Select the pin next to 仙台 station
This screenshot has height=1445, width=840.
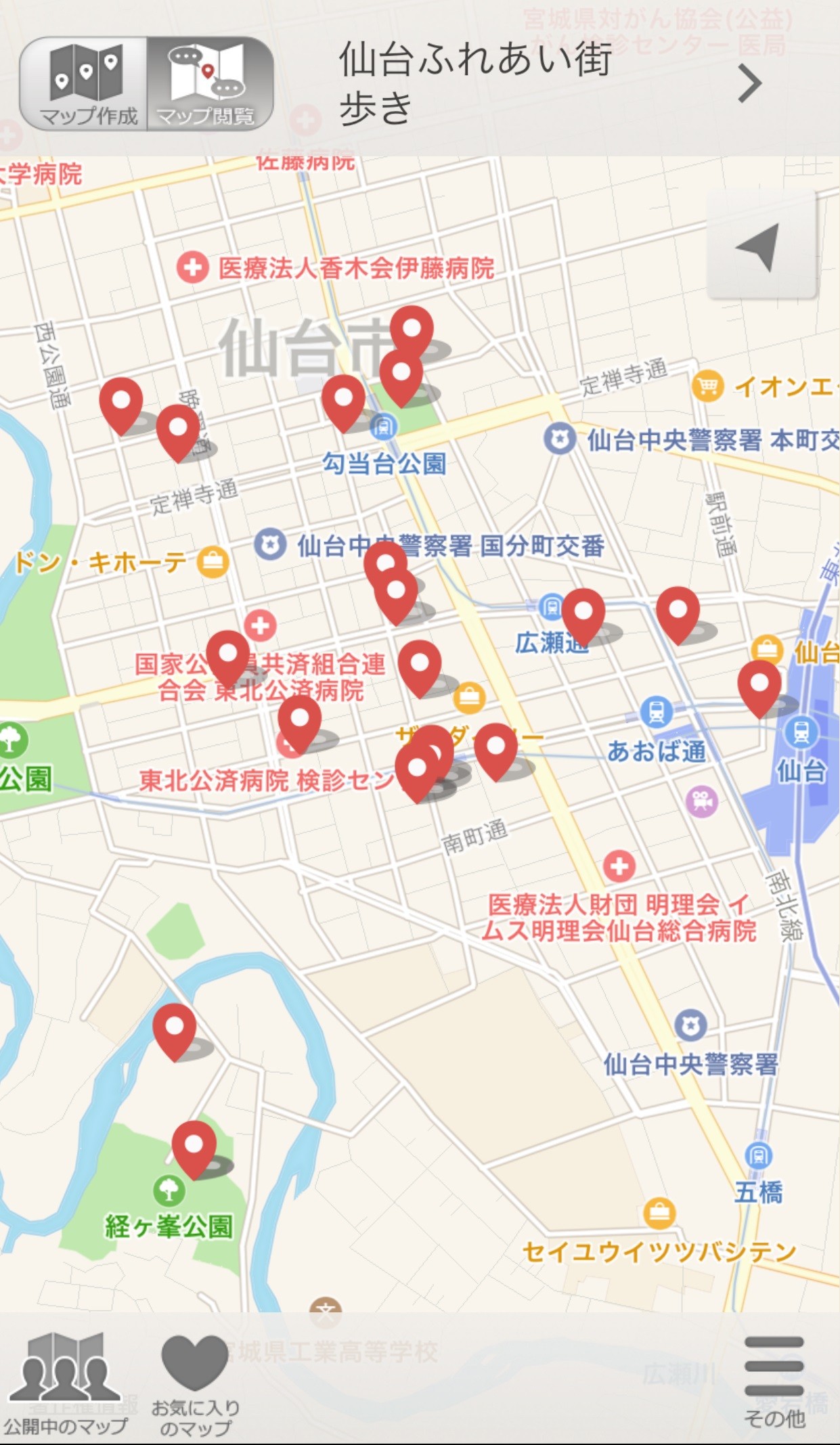759,688
